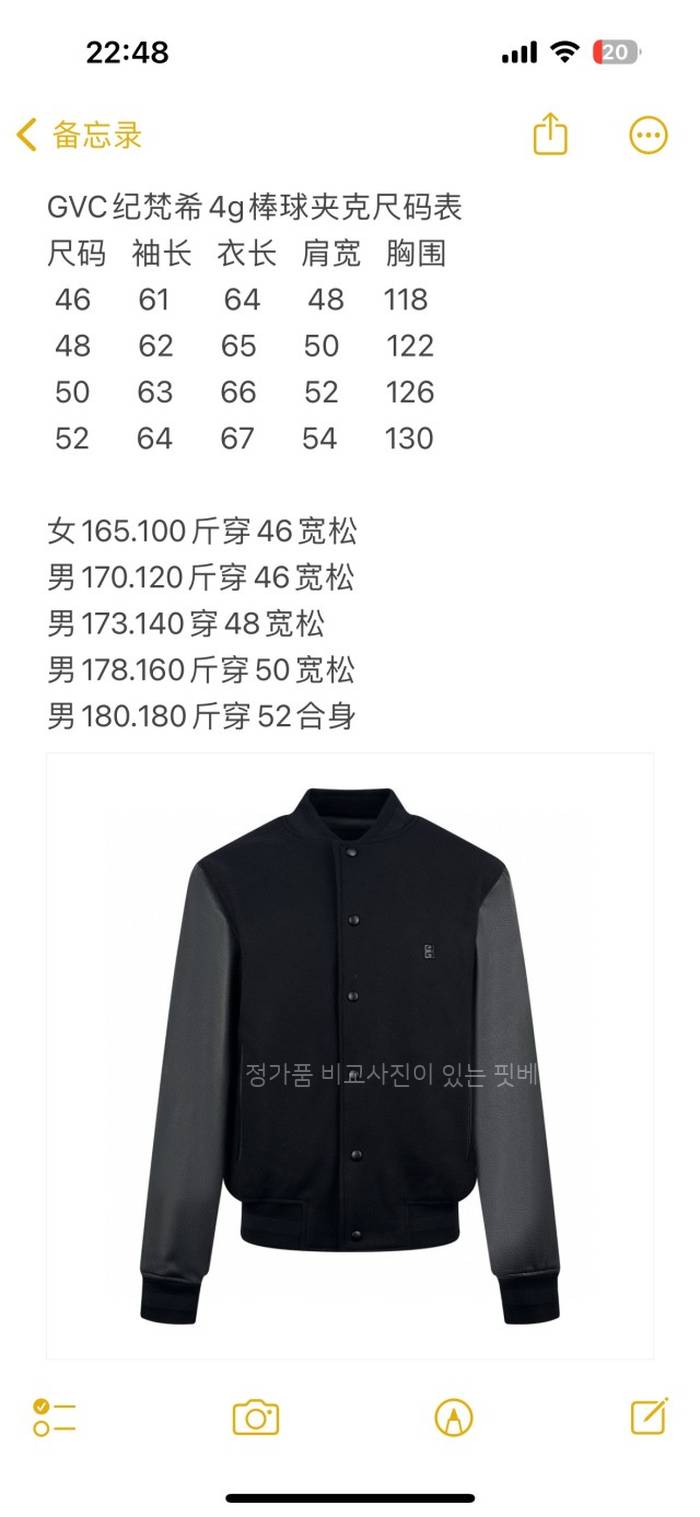Open the markup pen tool
Screen dimensions: 700x1517
coord(454,1417)
